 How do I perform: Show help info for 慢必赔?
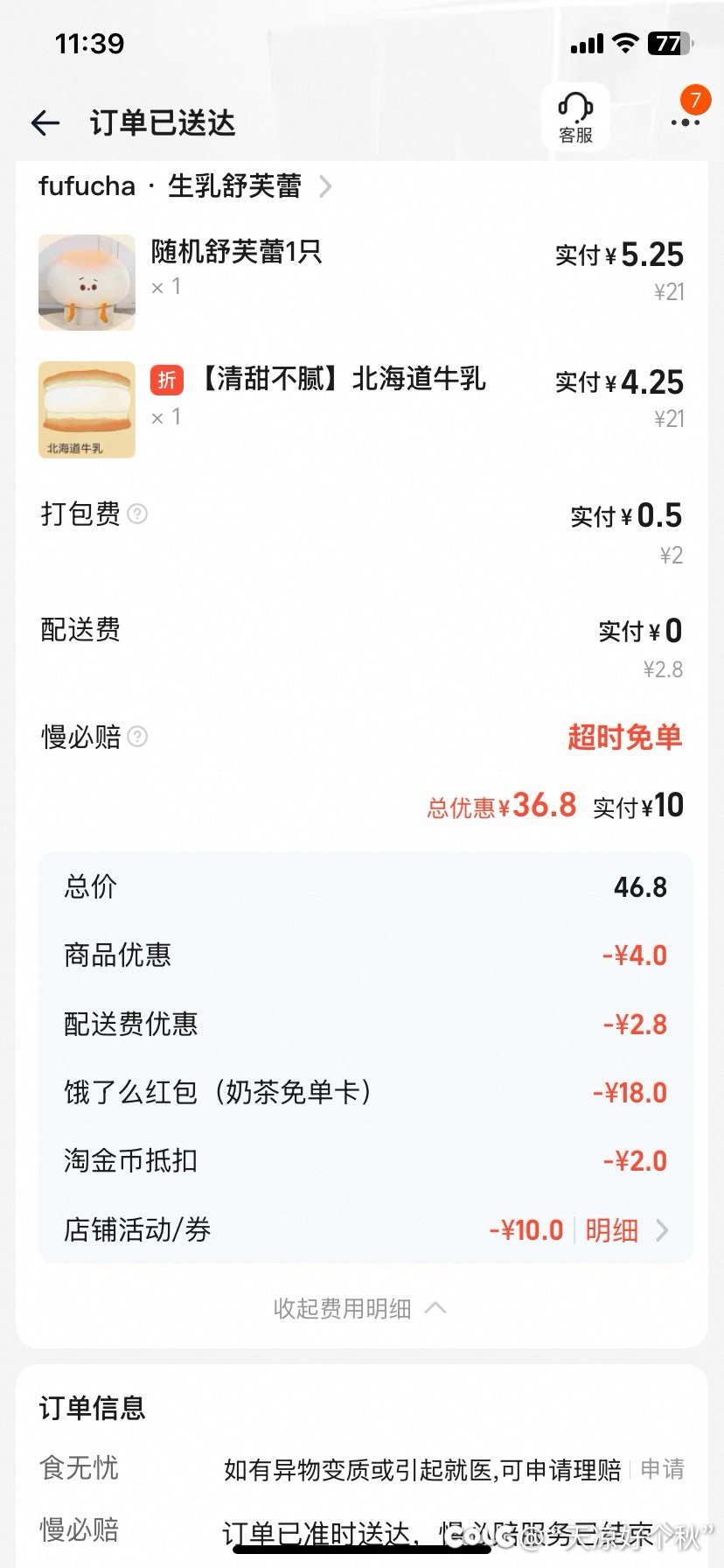(137, 737)
